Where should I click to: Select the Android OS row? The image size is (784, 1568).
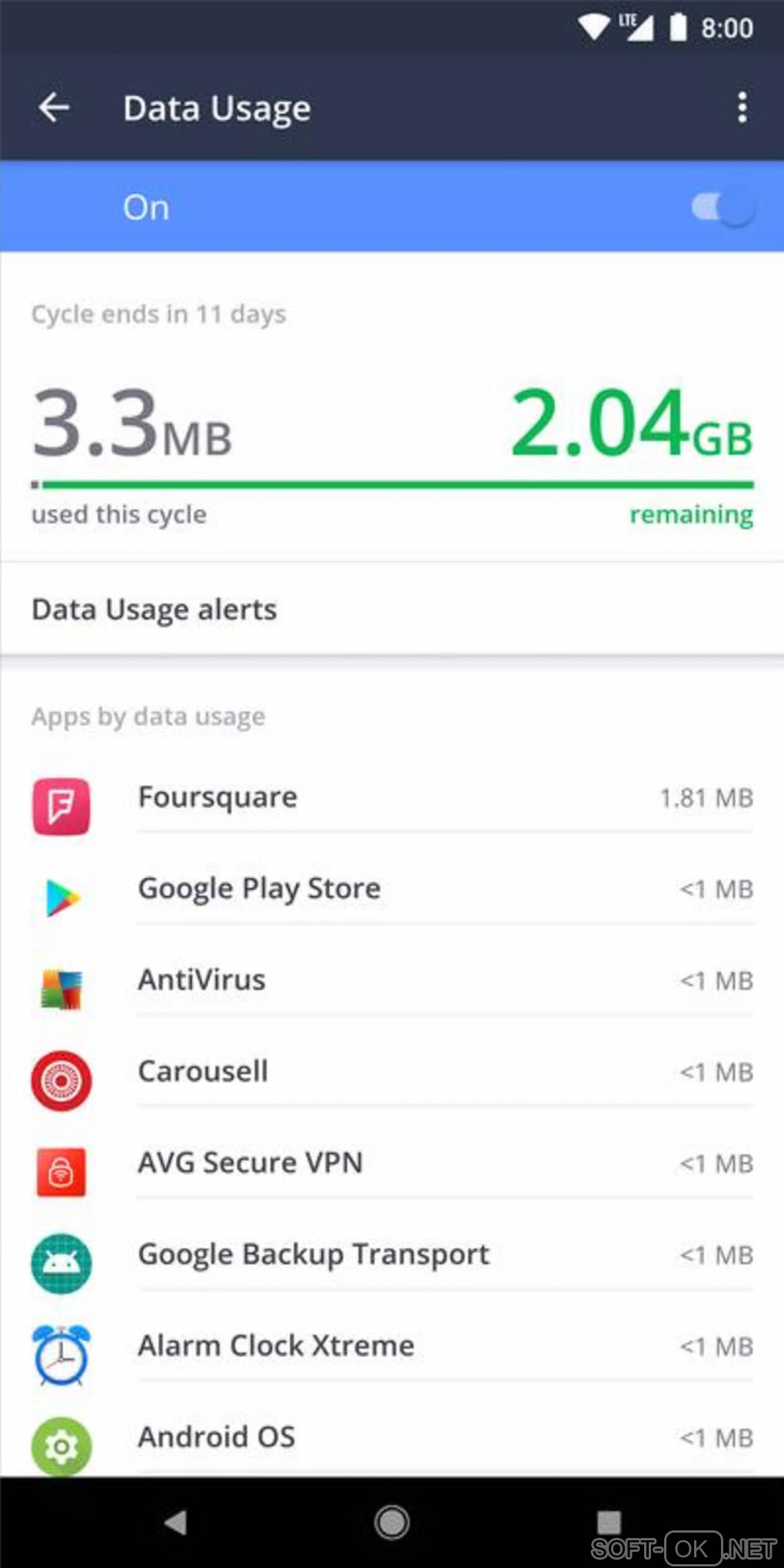[392, 1438]
